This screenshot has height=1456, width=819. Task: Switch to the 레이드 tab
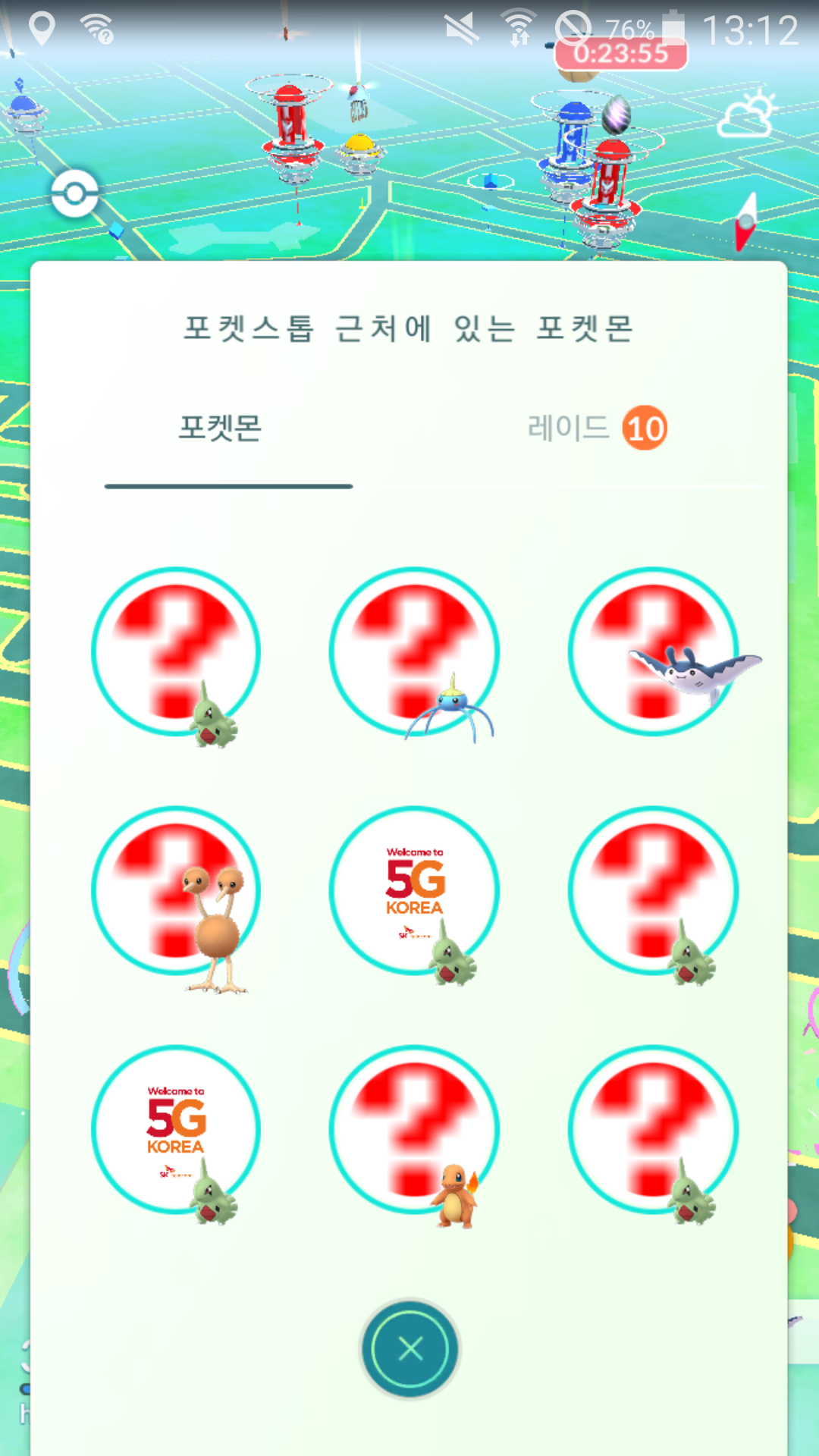click(x=597, y=428)
